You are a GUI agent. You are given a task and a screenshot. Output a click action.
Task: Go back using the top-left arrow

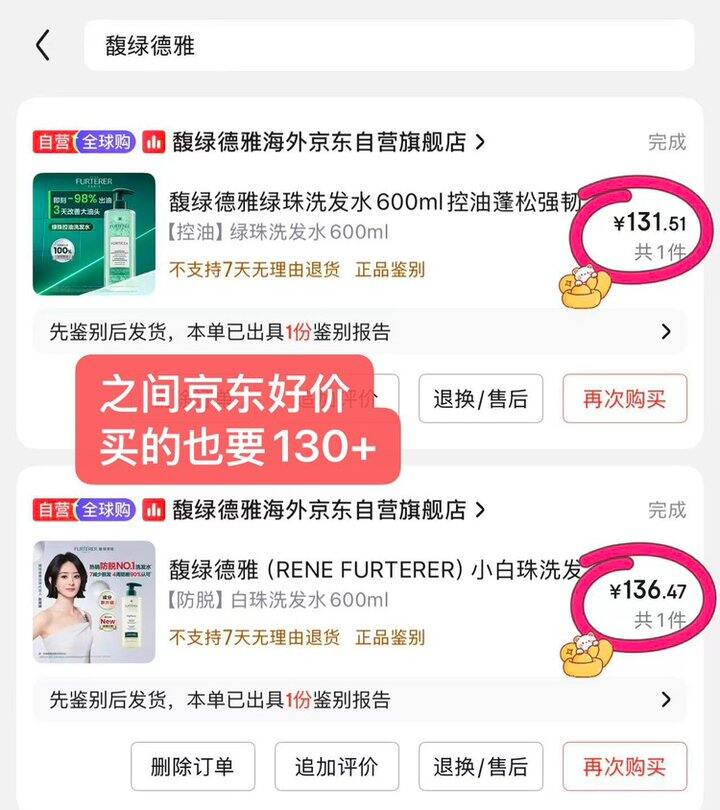point(43,46)
